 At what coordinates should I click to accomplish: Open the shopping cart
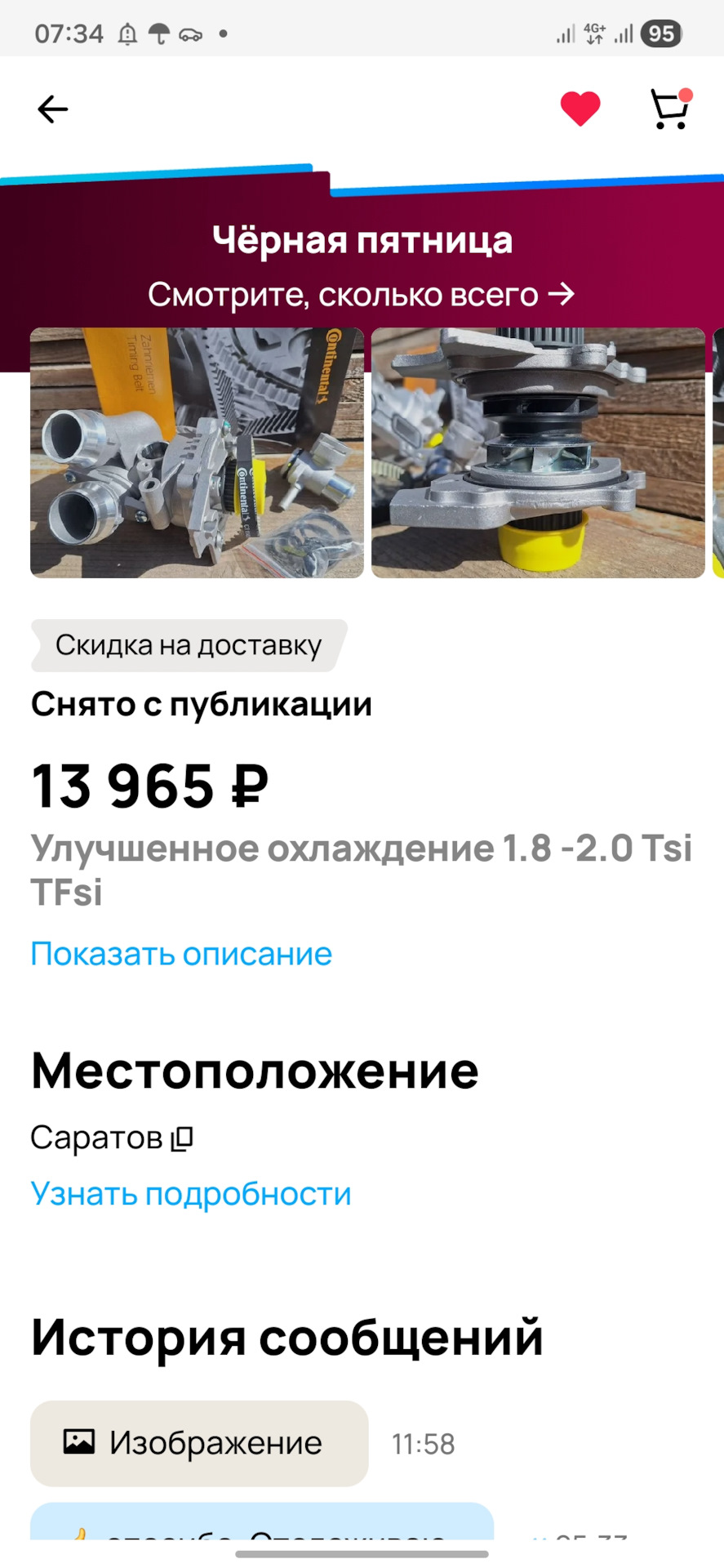click(x=669, y=109)
